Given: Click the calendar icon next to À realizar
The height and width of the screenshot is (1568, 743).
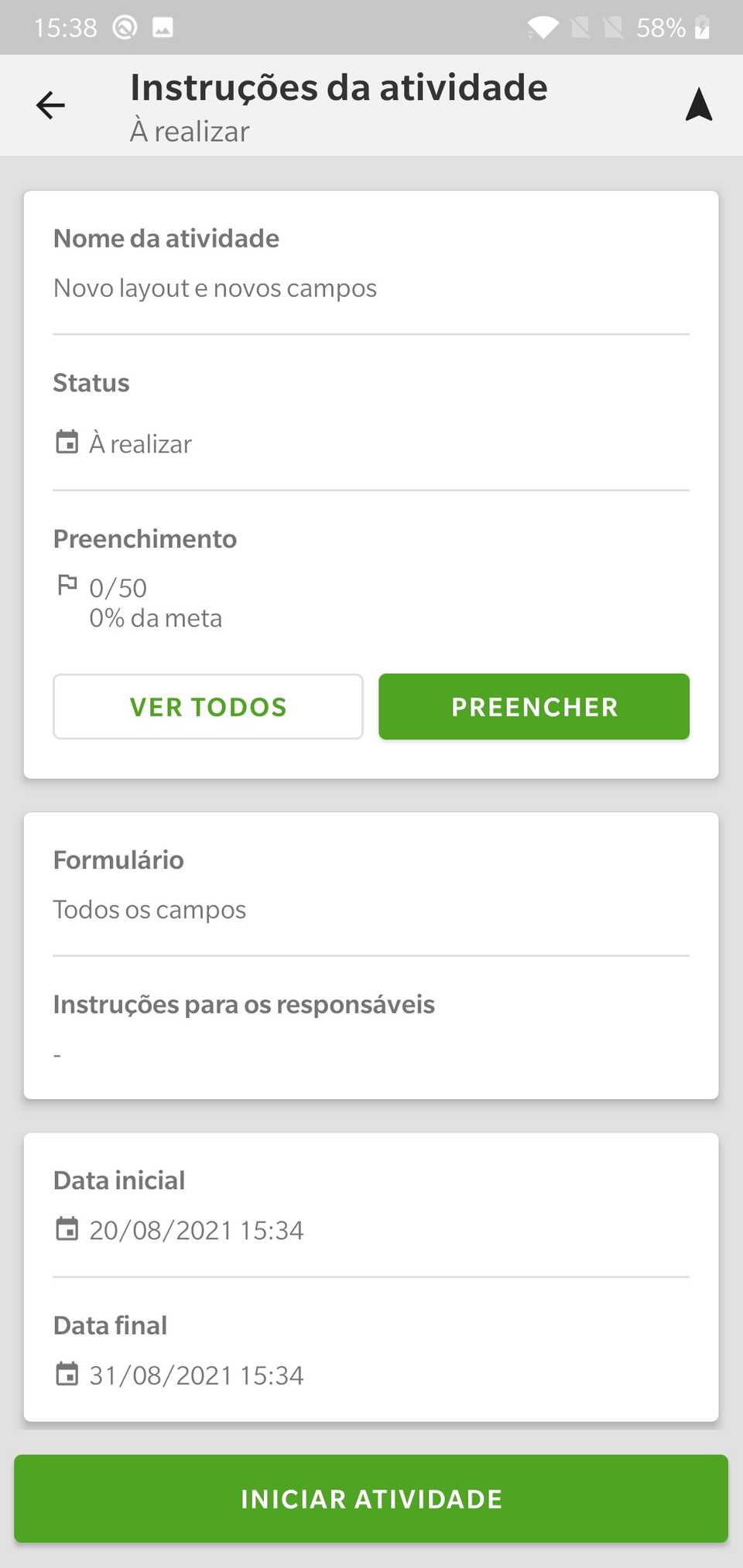Looking at the screenshot, I should coord(67,442).
